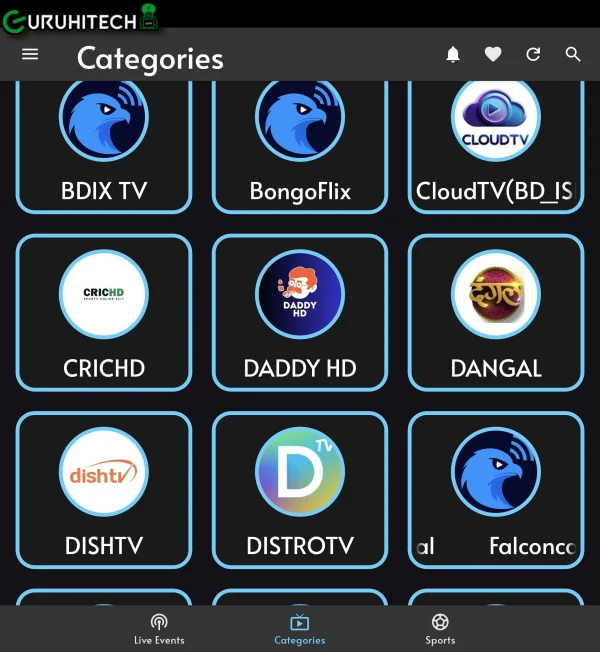The height and width of the screenshot is (652, 600).
Task: Refresh the categories list
Action: [533, 54]
